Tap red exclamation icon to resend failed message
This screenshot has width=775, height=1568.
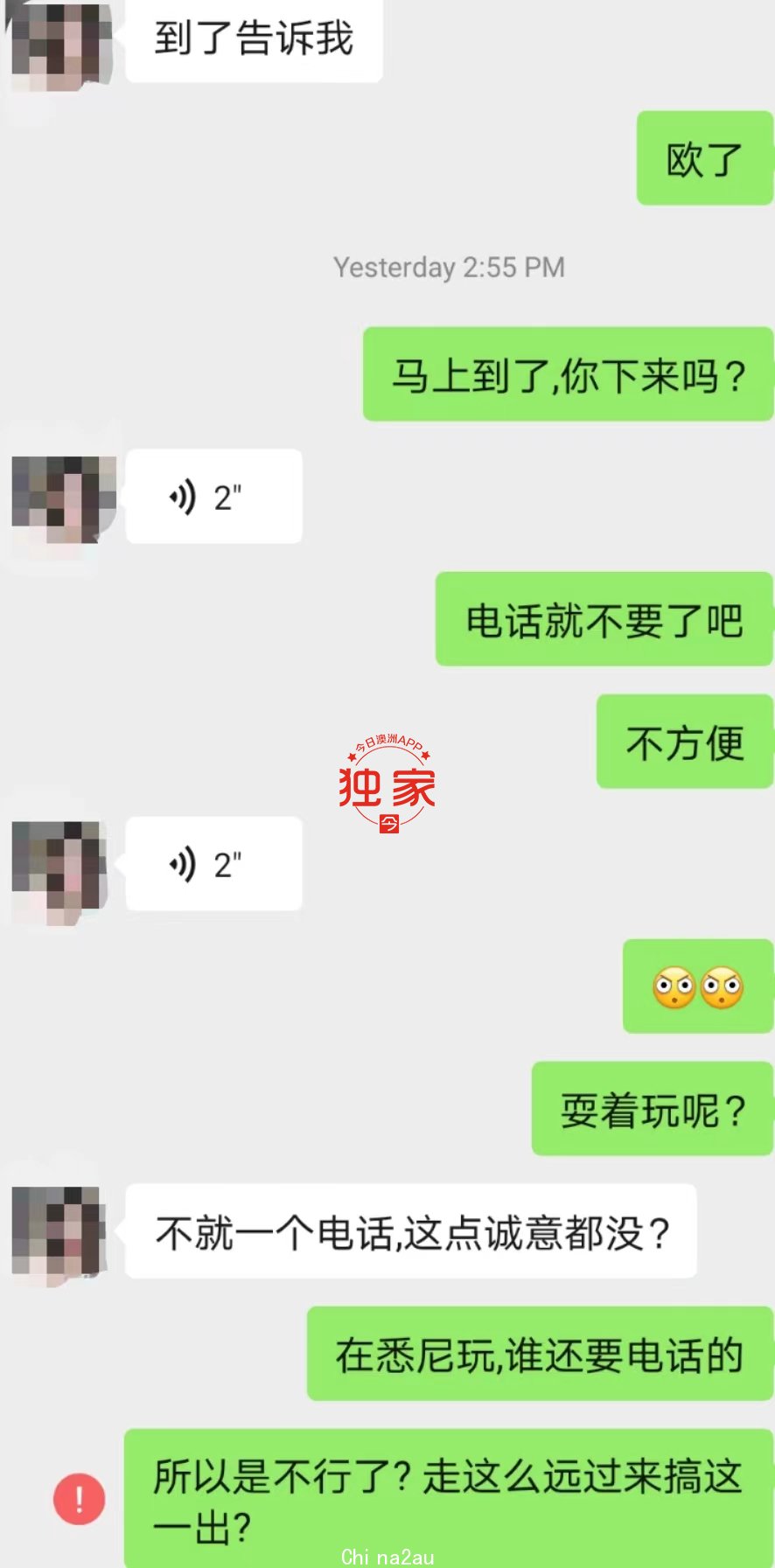coord(79,1499)
